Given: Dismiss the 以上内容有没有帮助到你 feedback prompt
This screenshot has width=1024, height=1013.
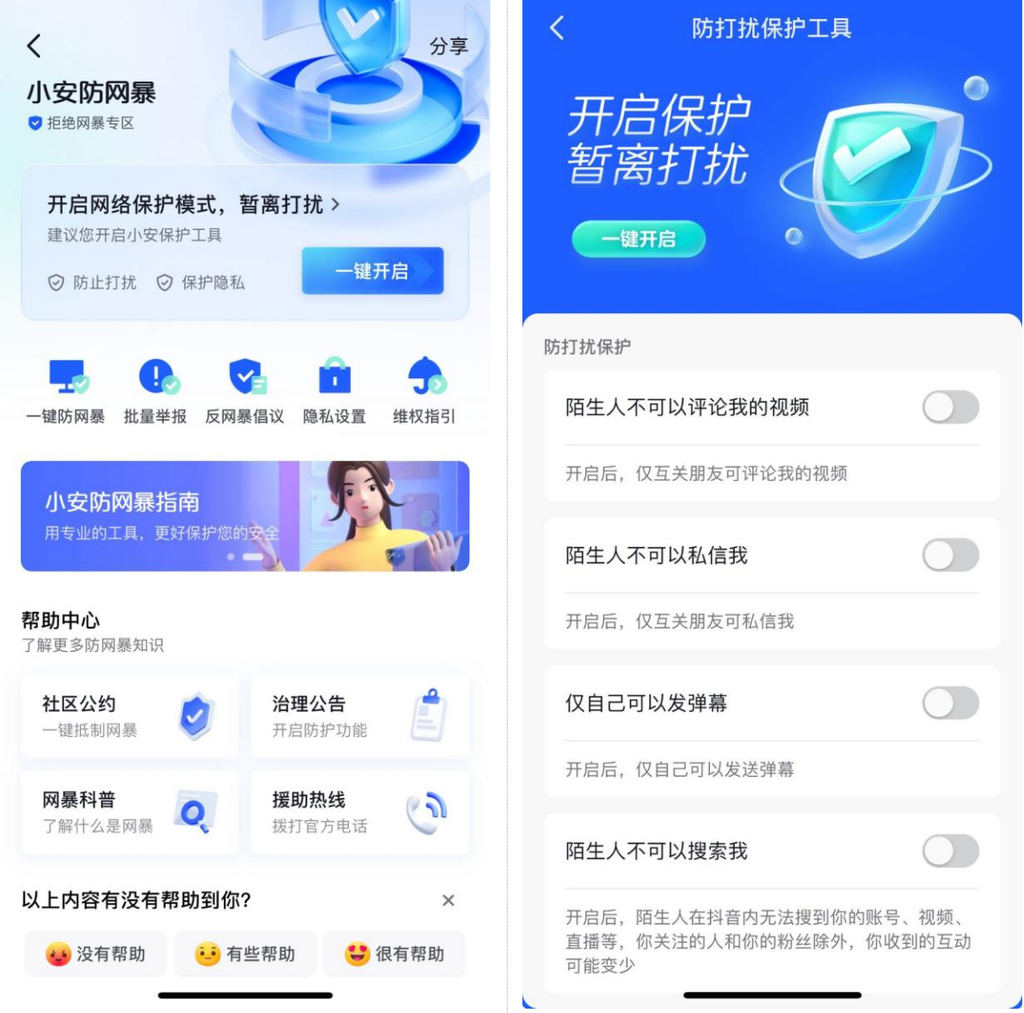Looking at the screenshot, I should (448, 900).
